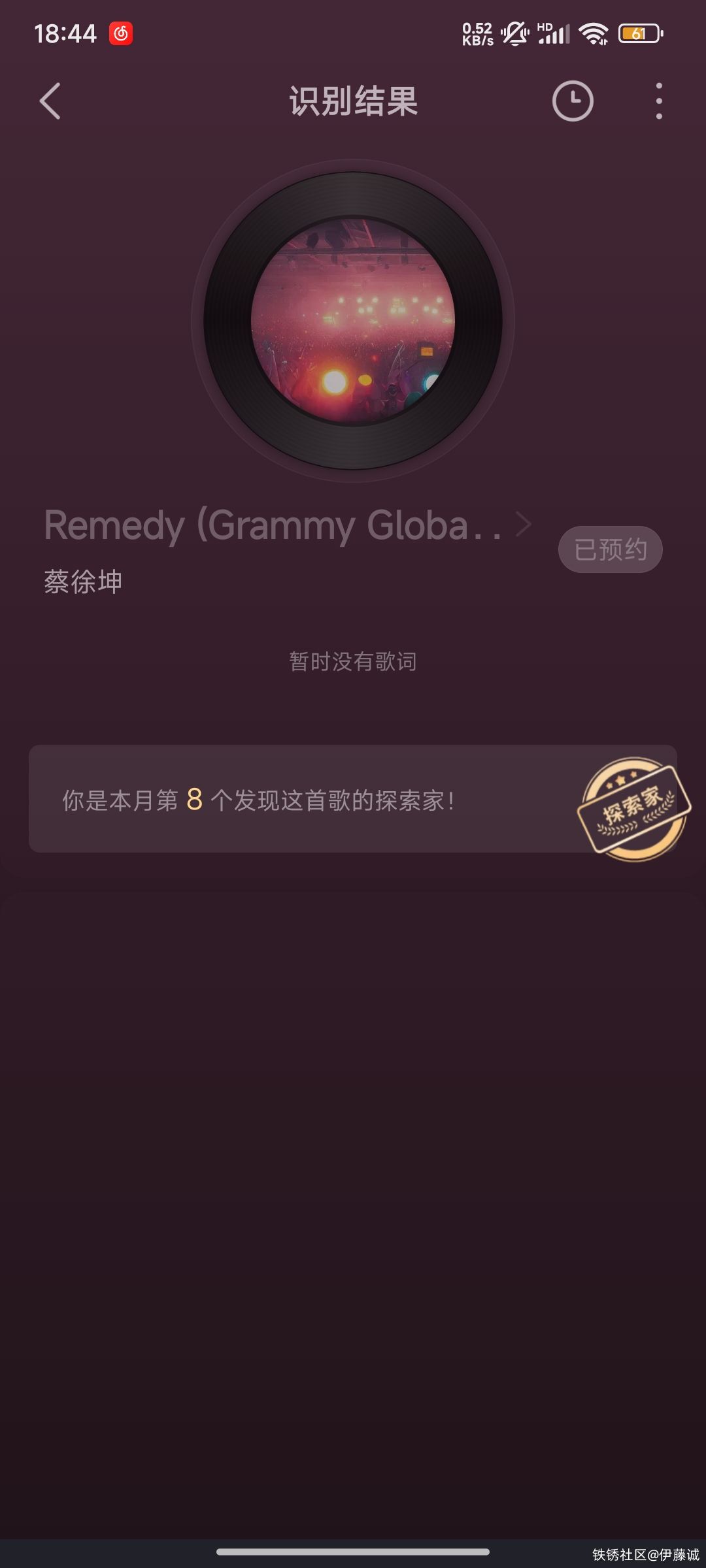Tap the explorer discovery message banner
Screen dimensions: 706x1568
coord(258,798)
